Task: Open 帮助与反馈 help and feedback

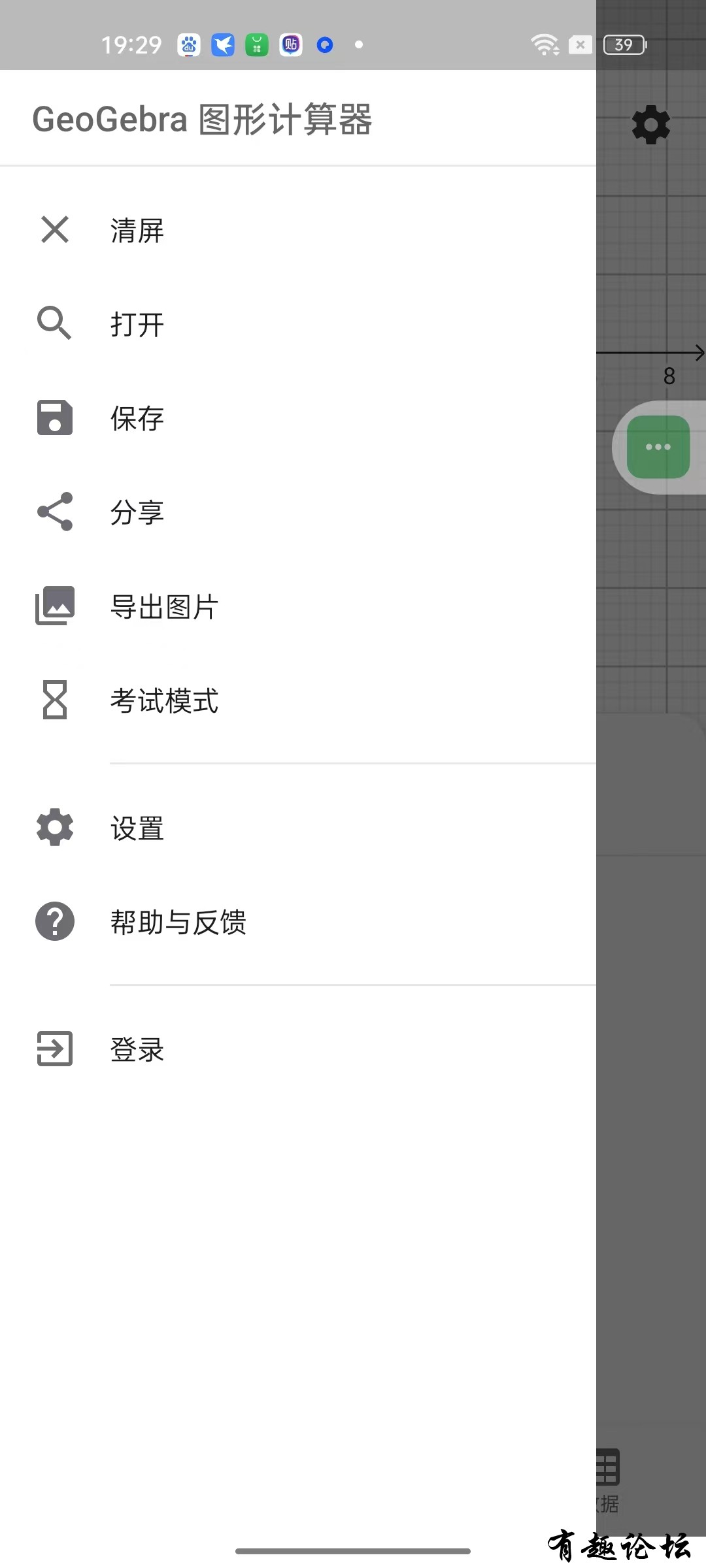Action: tap(178, 923)
